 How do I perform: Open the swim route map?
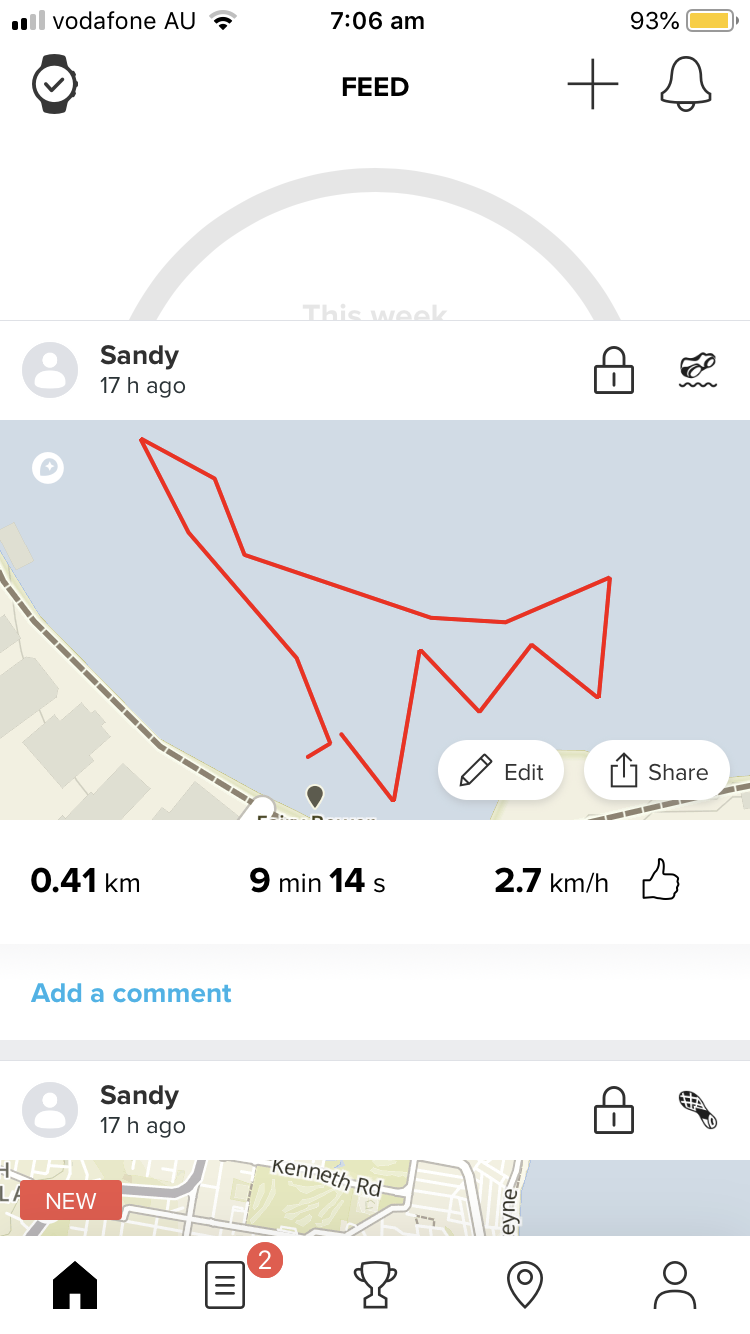(x=375, y=620)
